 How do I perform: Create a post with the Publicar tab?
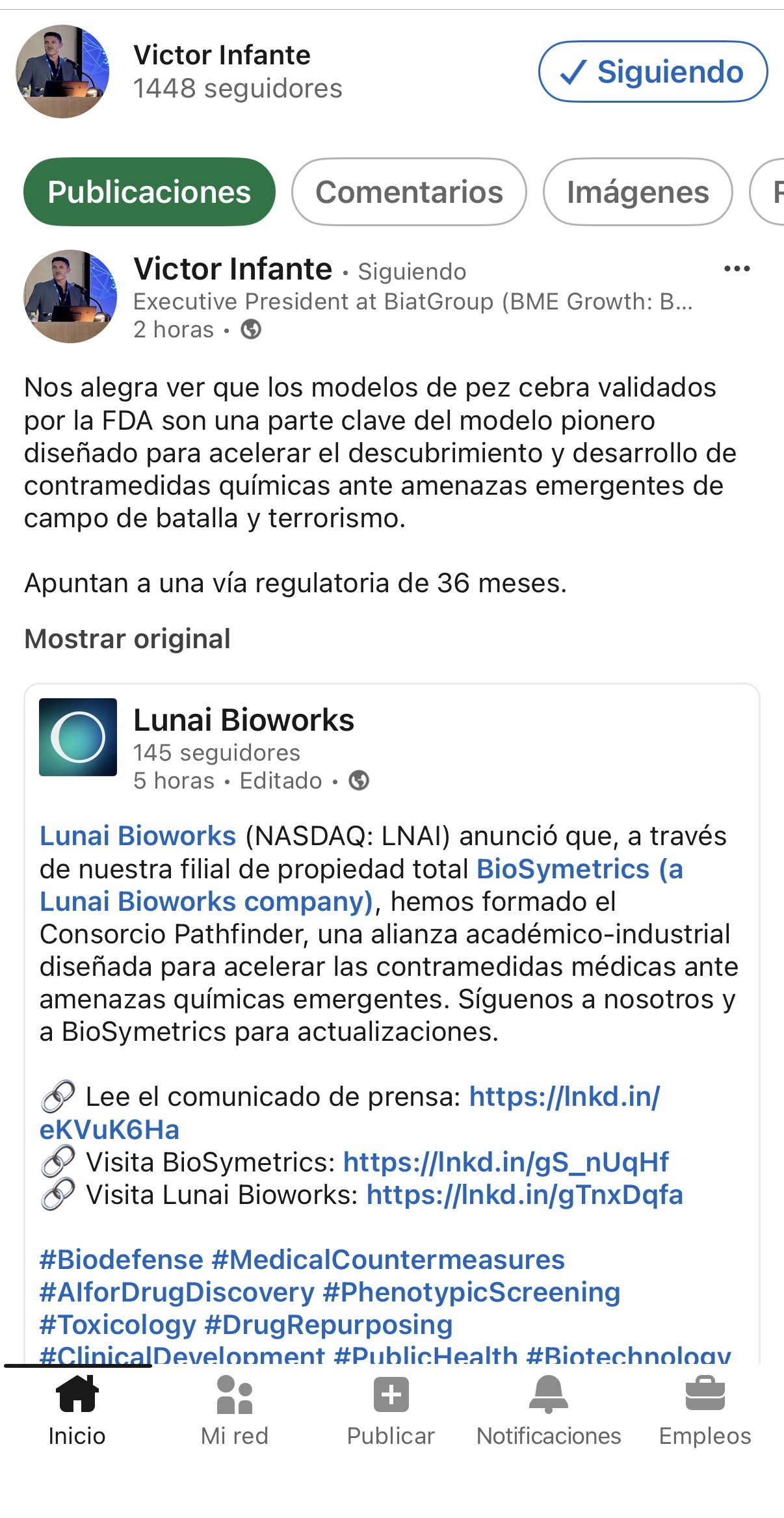tap(391, 1409)
